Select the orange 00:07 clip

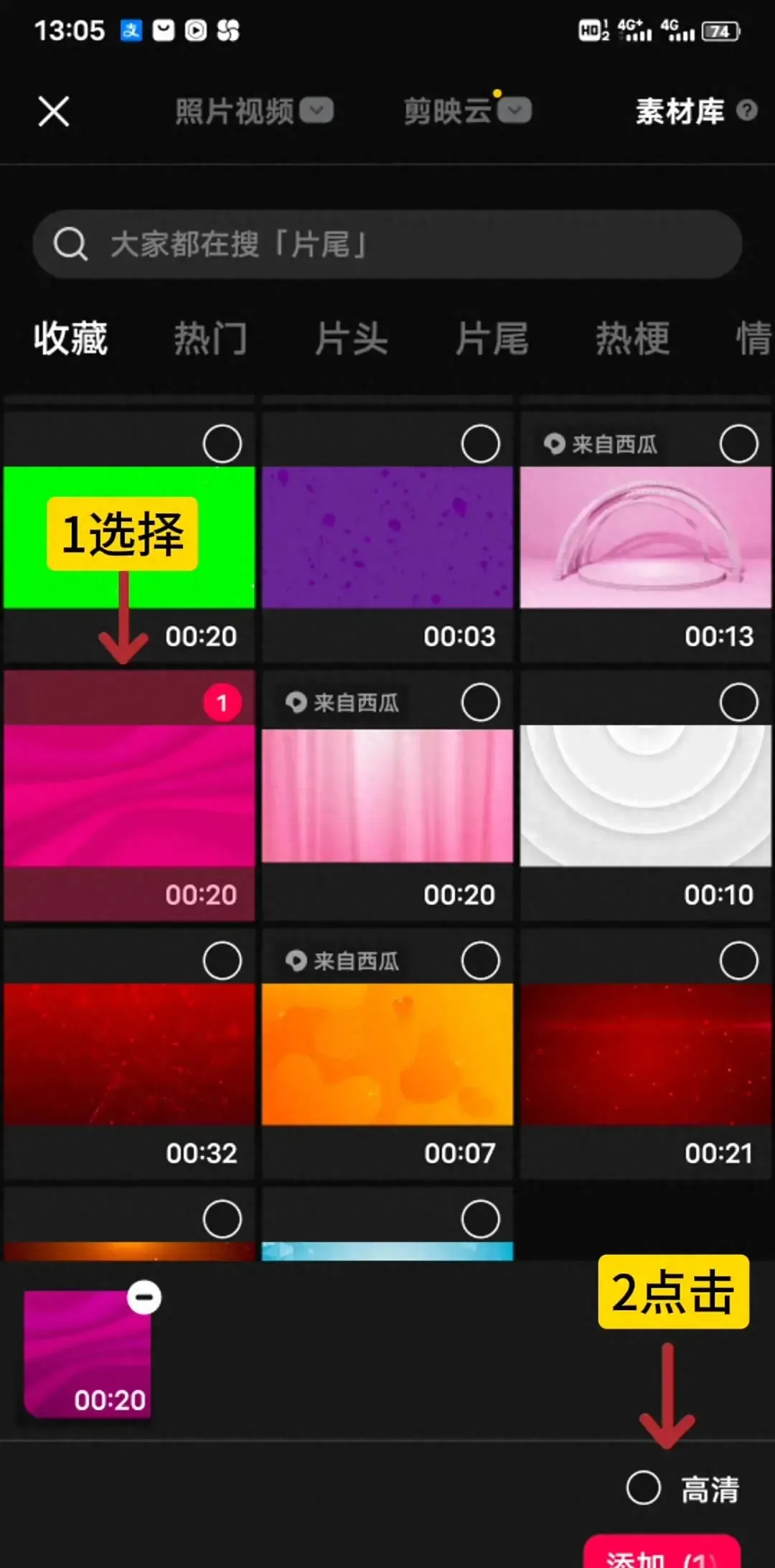pos(480,961)
